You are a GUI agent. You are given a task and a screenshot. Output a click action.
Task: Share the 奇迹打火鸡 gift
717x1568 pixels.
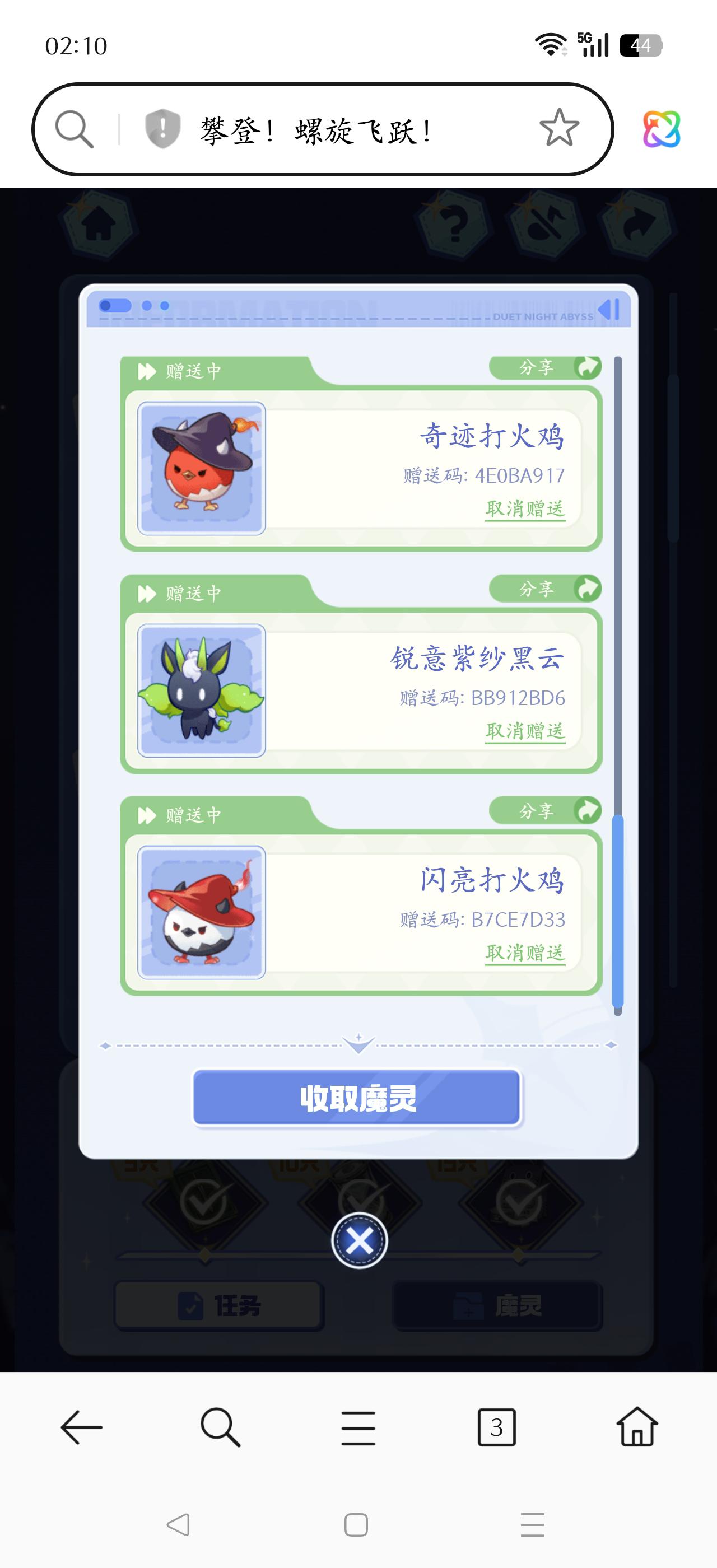546,367
